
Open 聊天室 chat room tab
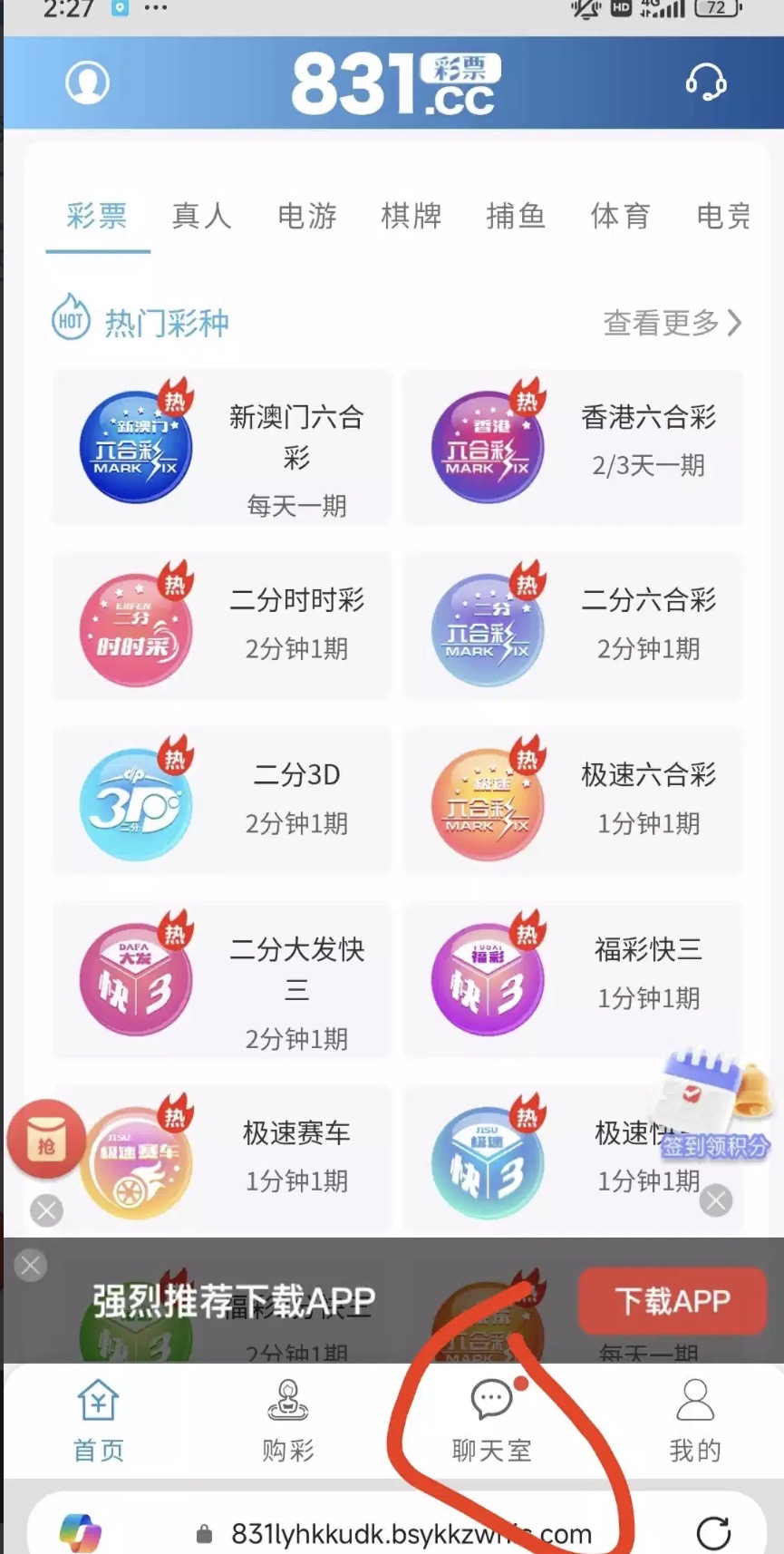tap(491, 1420)
